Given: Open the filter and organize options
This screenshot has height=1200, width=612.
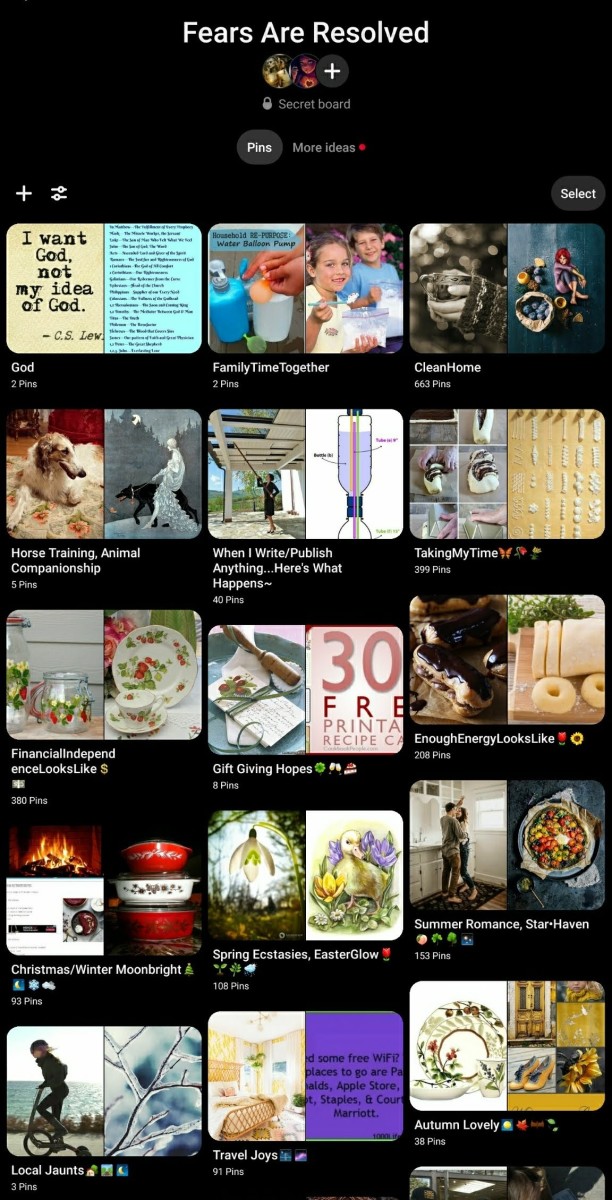Looking at the screenshot, I should point(59,193).
